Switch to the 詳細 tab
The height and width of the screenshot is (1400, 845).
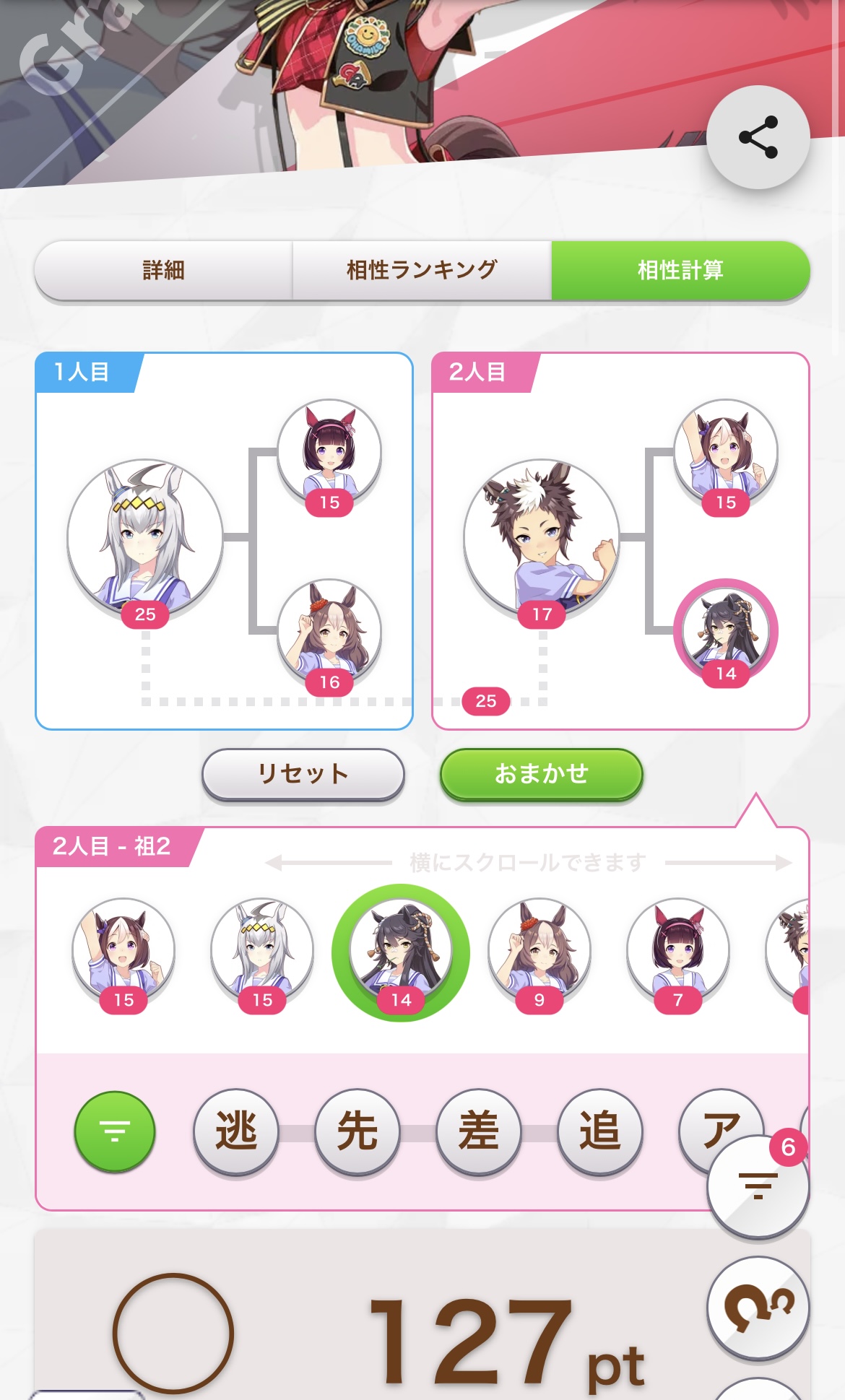(164, 270)
